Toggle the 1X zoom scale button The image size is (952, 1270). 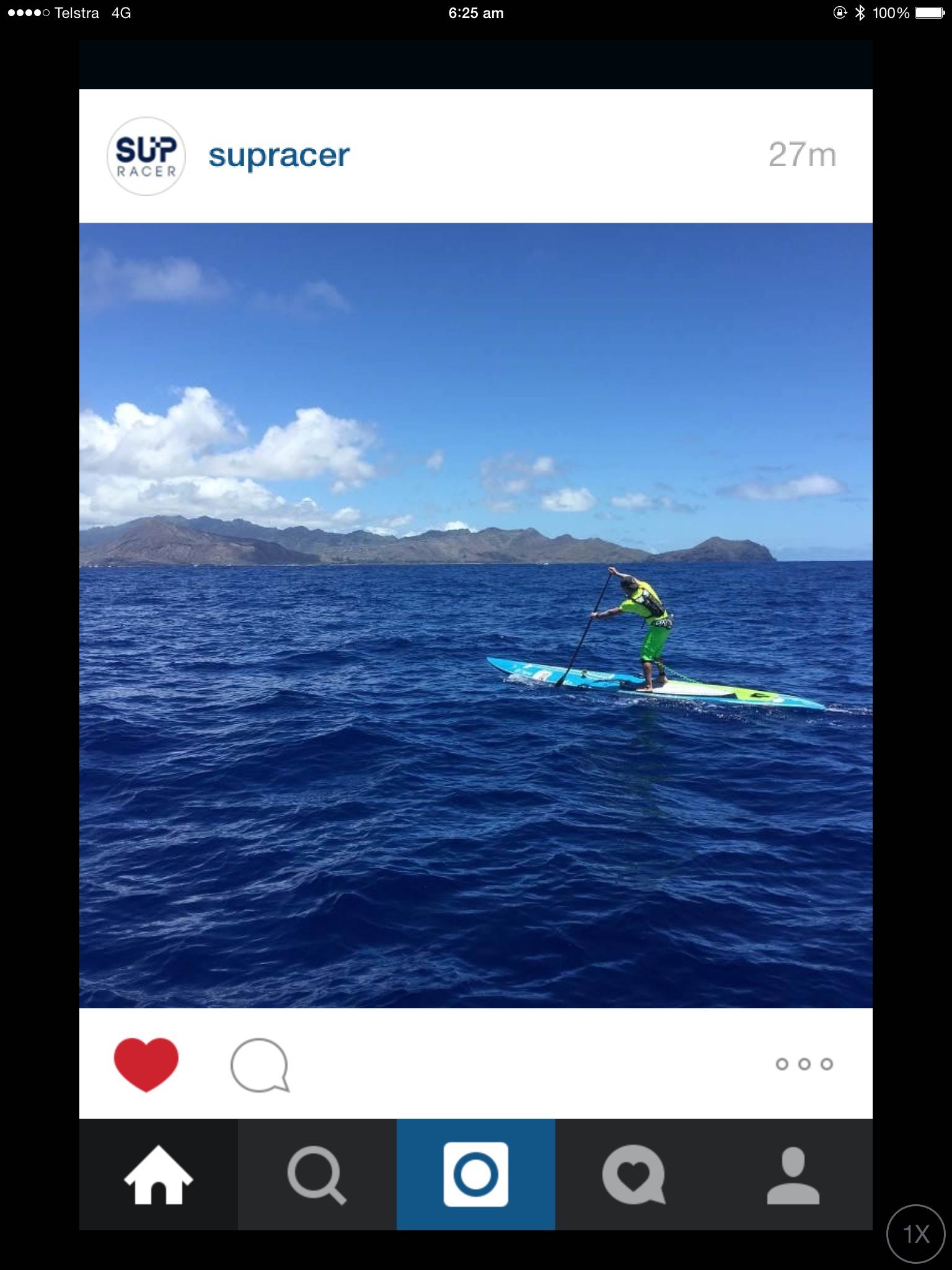pyautogui.click(x=916, y=1234)
